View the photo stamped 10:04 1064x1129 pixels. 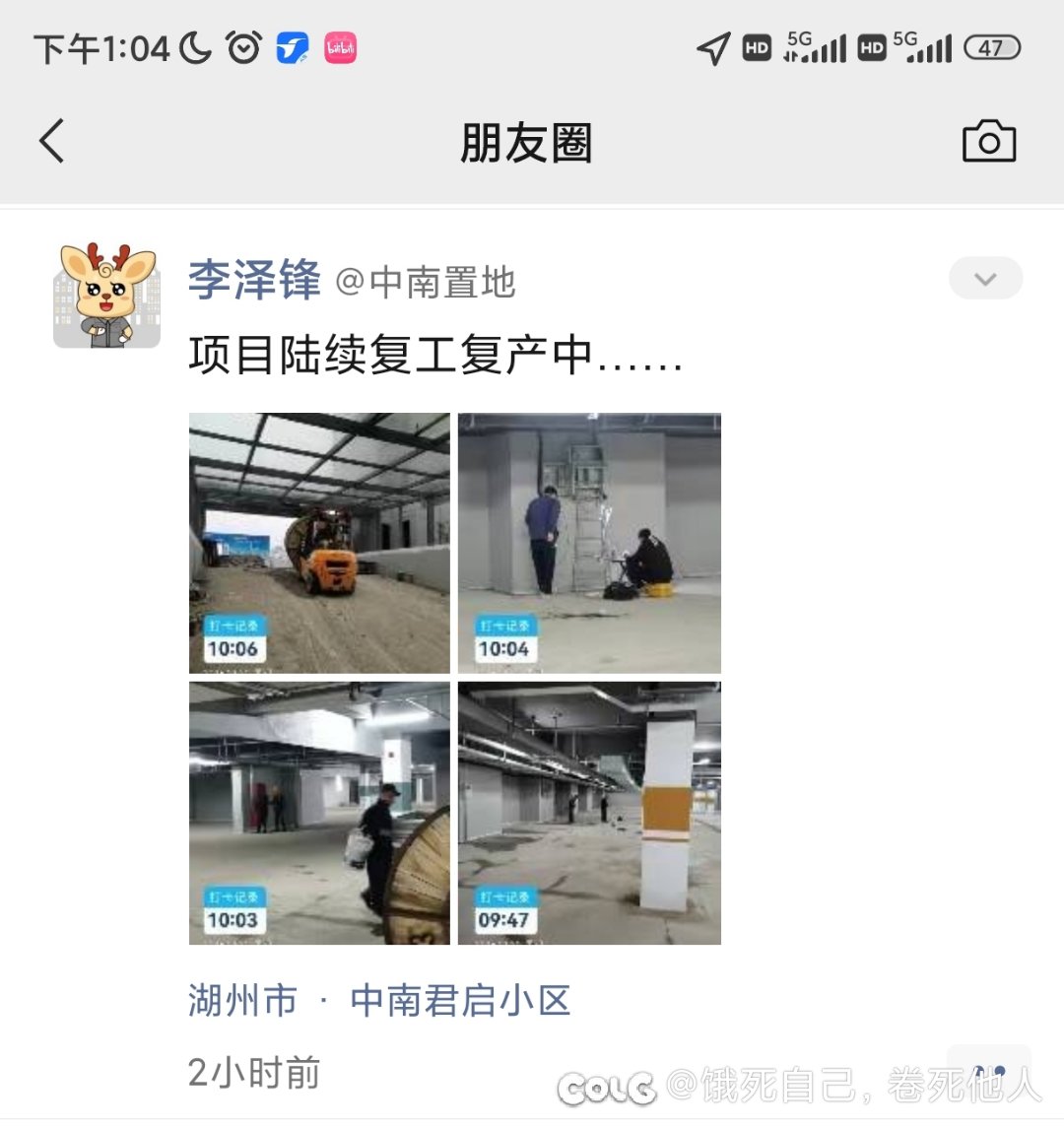click(x=589, y=543)
